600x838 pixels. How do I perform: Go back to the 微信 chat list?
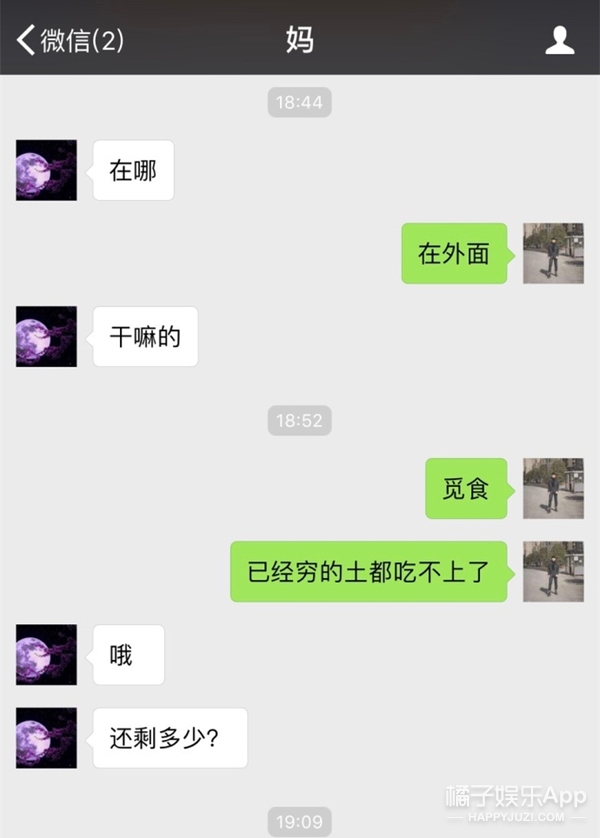[x=70, y=40]
